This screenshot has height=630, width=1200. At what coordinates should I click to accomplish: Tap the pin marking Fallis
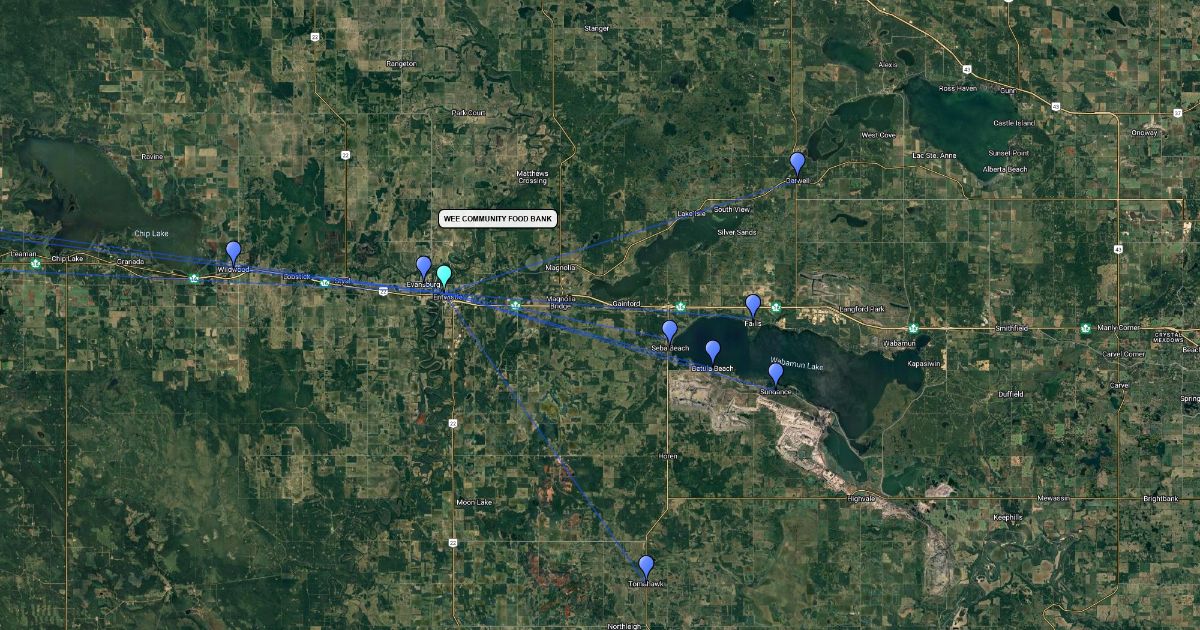pyautogui.click(x=753, y=305)
